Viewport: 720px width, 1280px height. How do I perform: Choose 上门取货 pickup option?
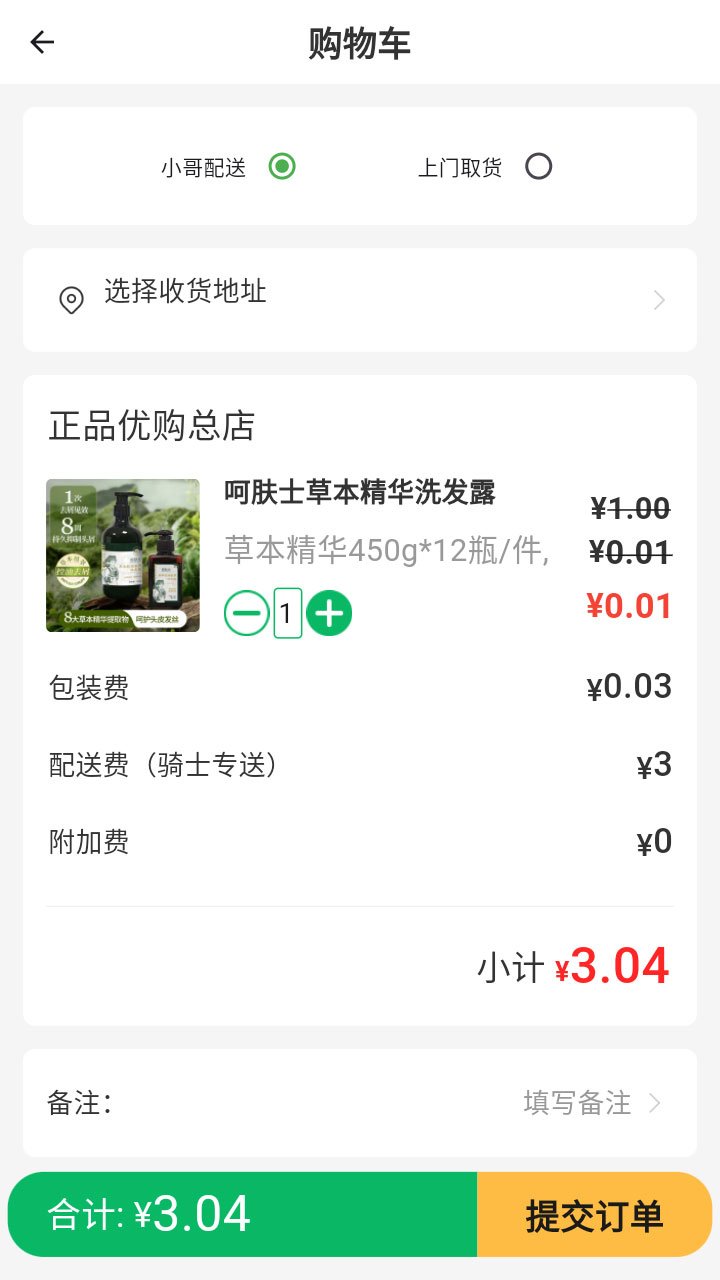coord(538,167)
